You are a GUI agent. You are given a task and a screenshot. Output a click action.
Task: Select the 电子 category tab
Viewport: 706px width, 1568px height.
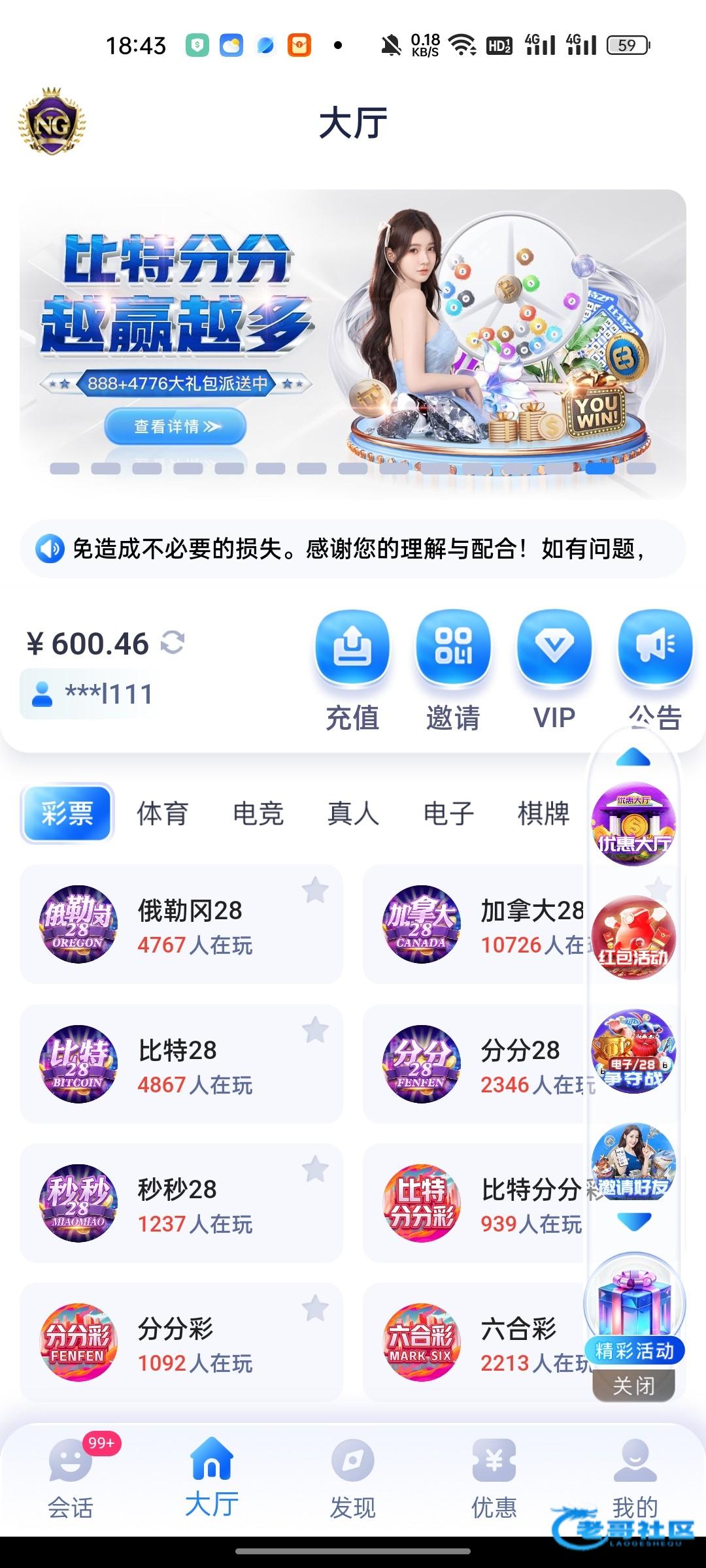click(448, 814)
